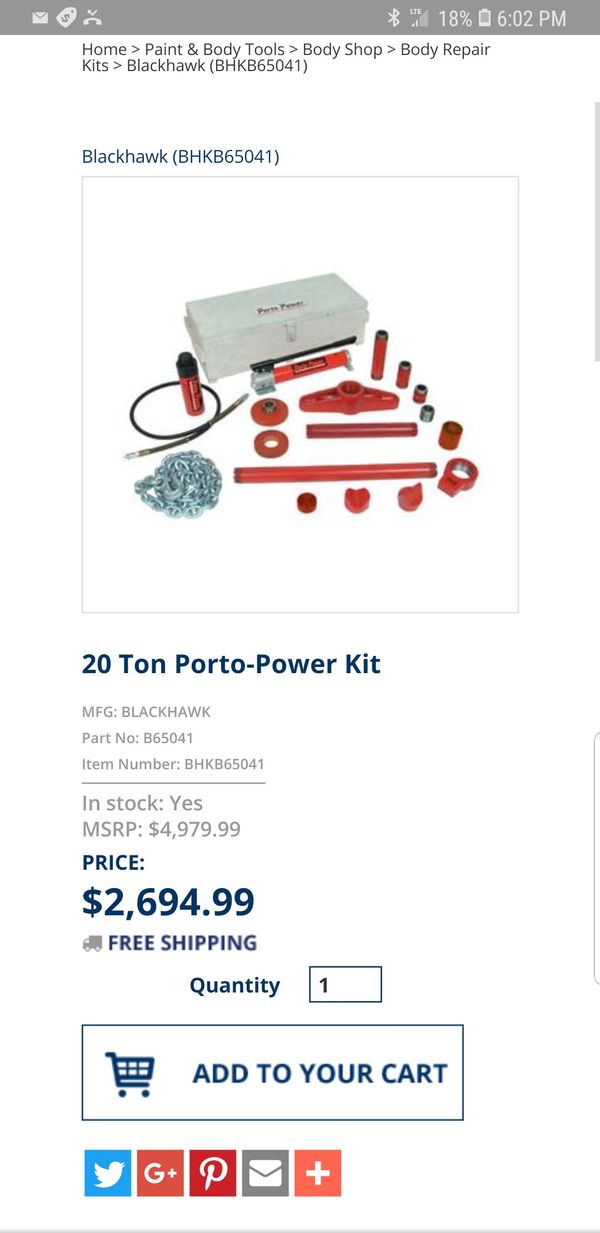
Task: Share the product on Twitter
Action: tap(108, 1173)
